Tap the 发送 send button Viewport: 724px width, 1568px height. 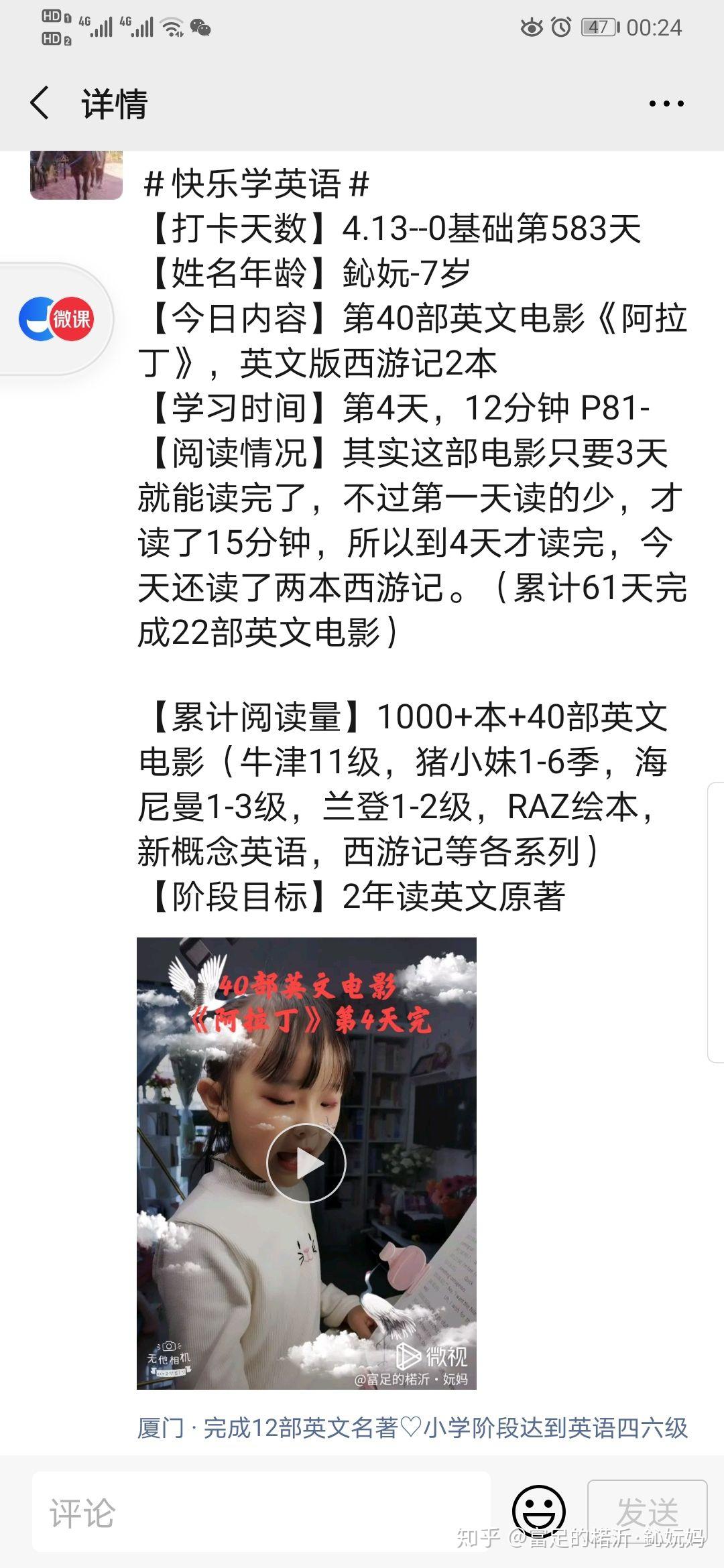tap(647, 1513)
